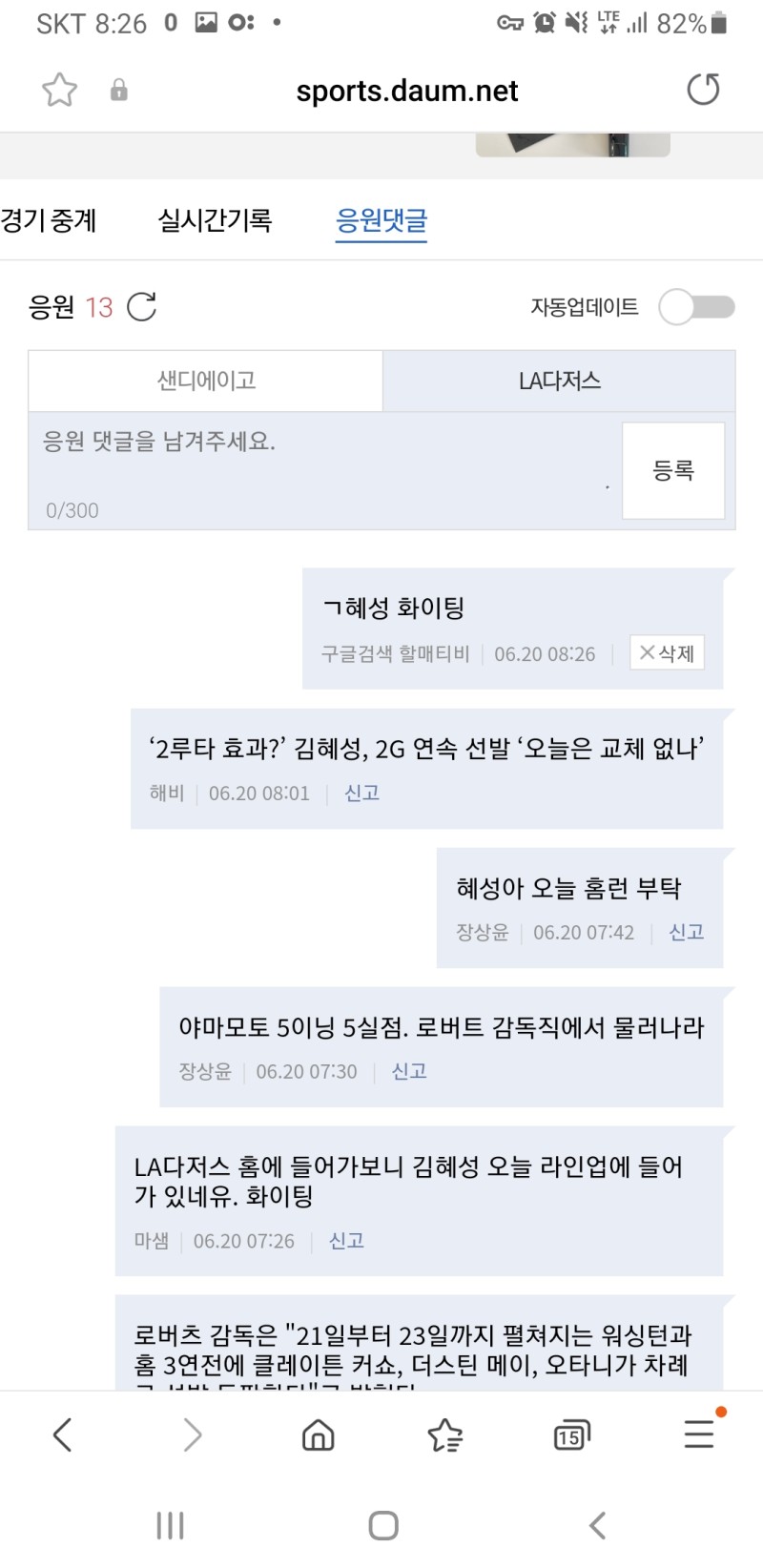Turn on the 자동업데이트 switch

click(x=697, y=307)
